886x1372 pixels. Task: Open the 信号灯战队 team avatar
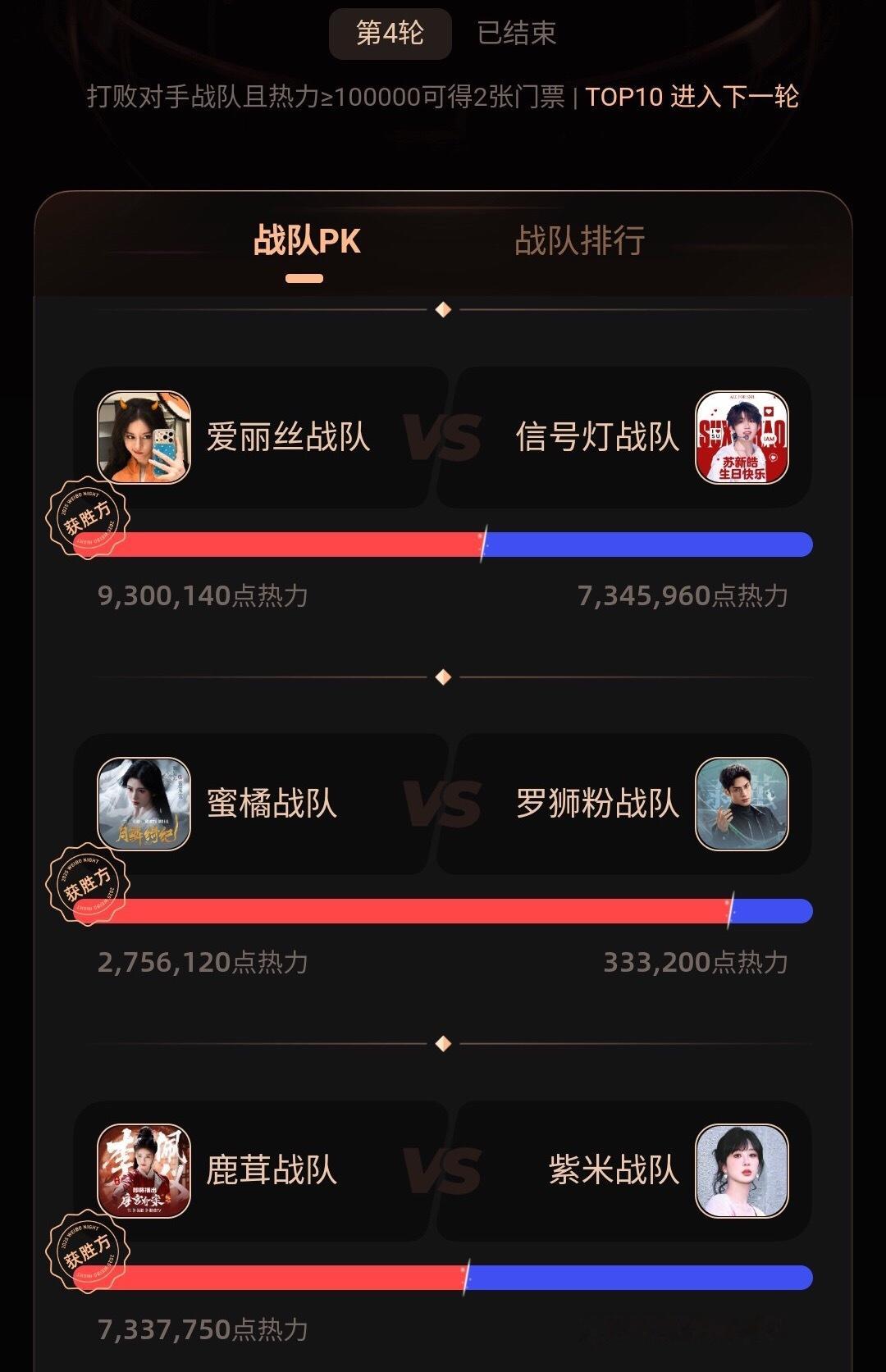(x=739, y=436)
